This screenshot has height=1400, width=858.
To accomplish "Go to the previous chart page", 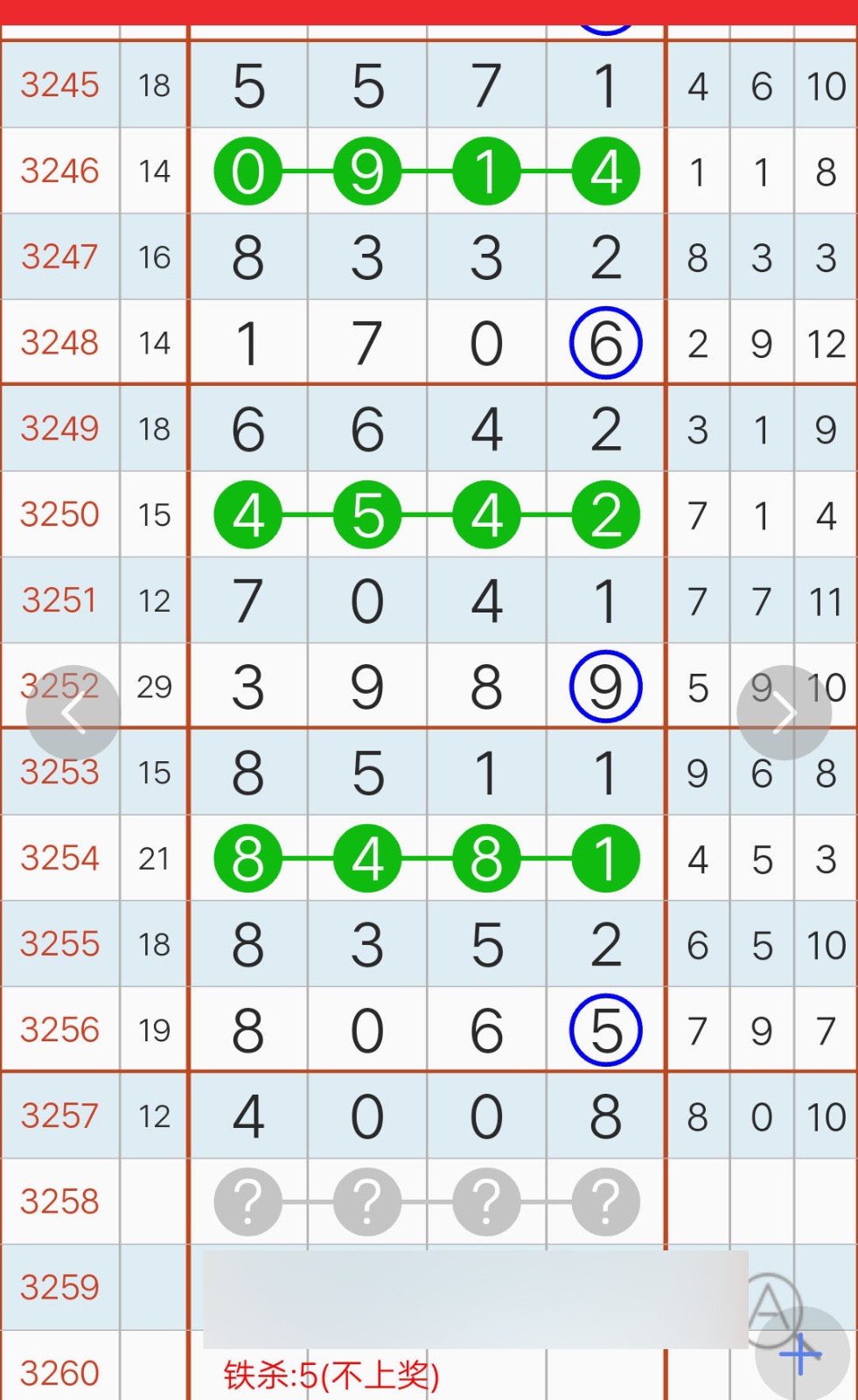I will pyautogui.click(x=73, y=712).
